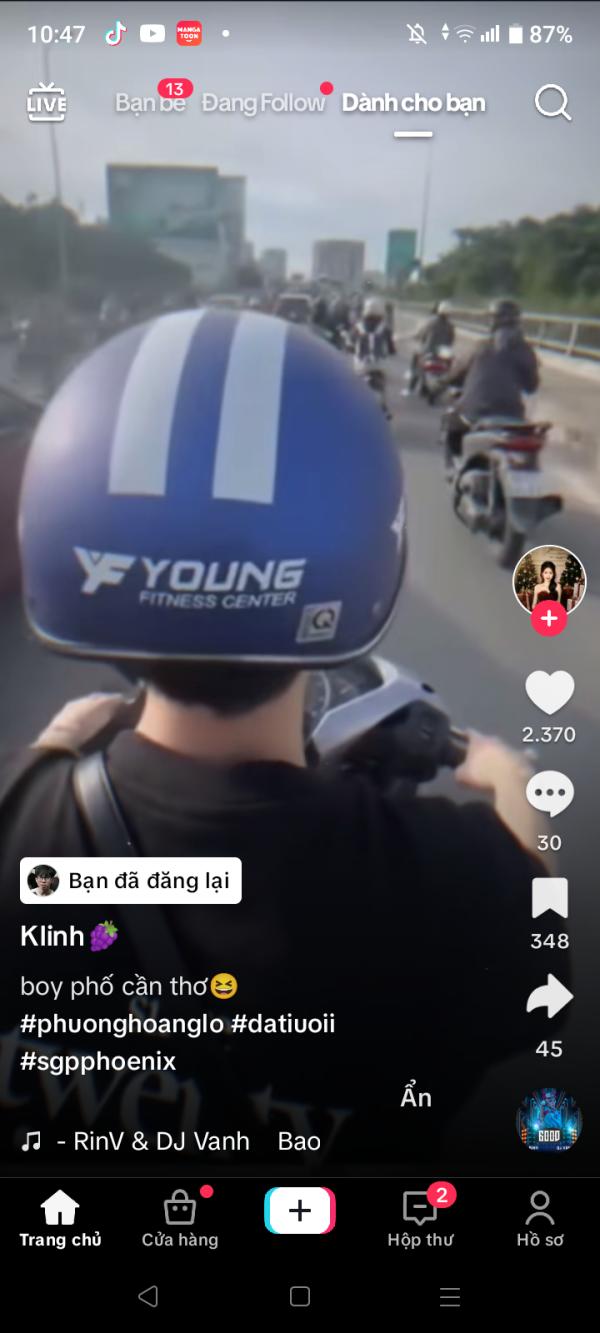Open the comments on this video
The image size is (600, 1333).
click(549, 796)
